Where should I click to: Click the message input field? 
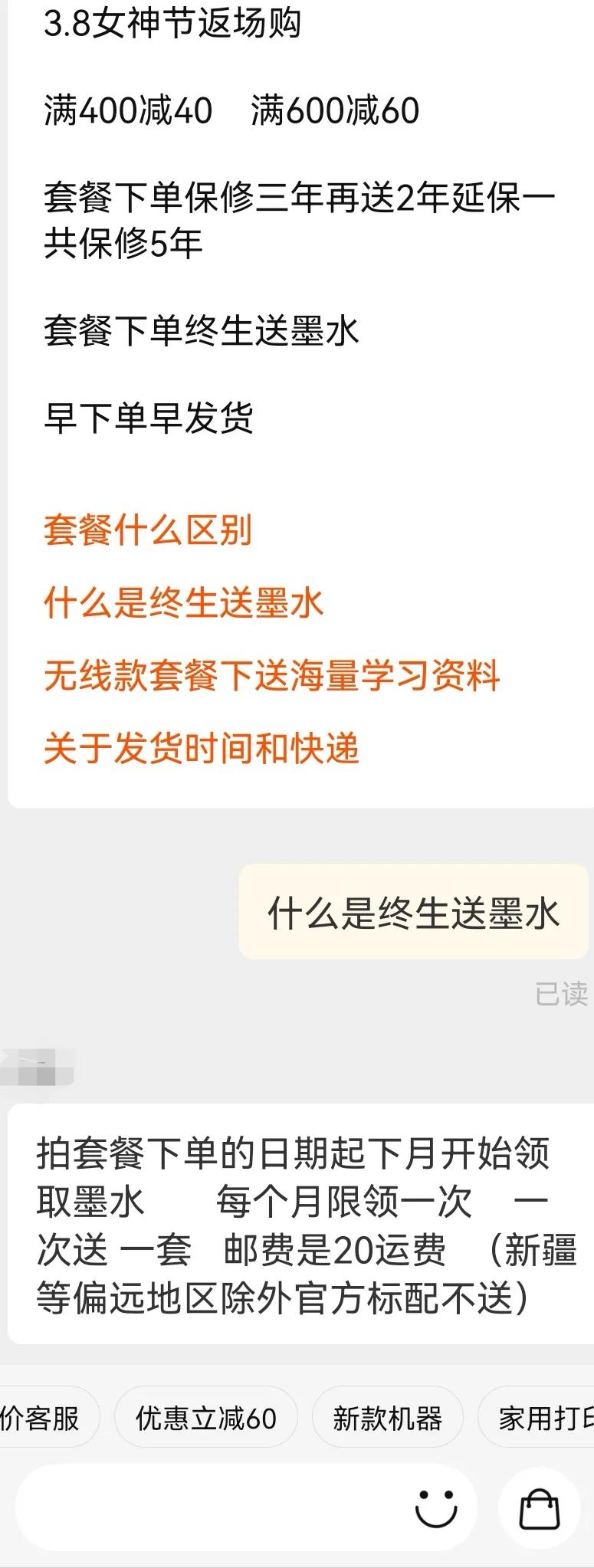click(230, 1507)
